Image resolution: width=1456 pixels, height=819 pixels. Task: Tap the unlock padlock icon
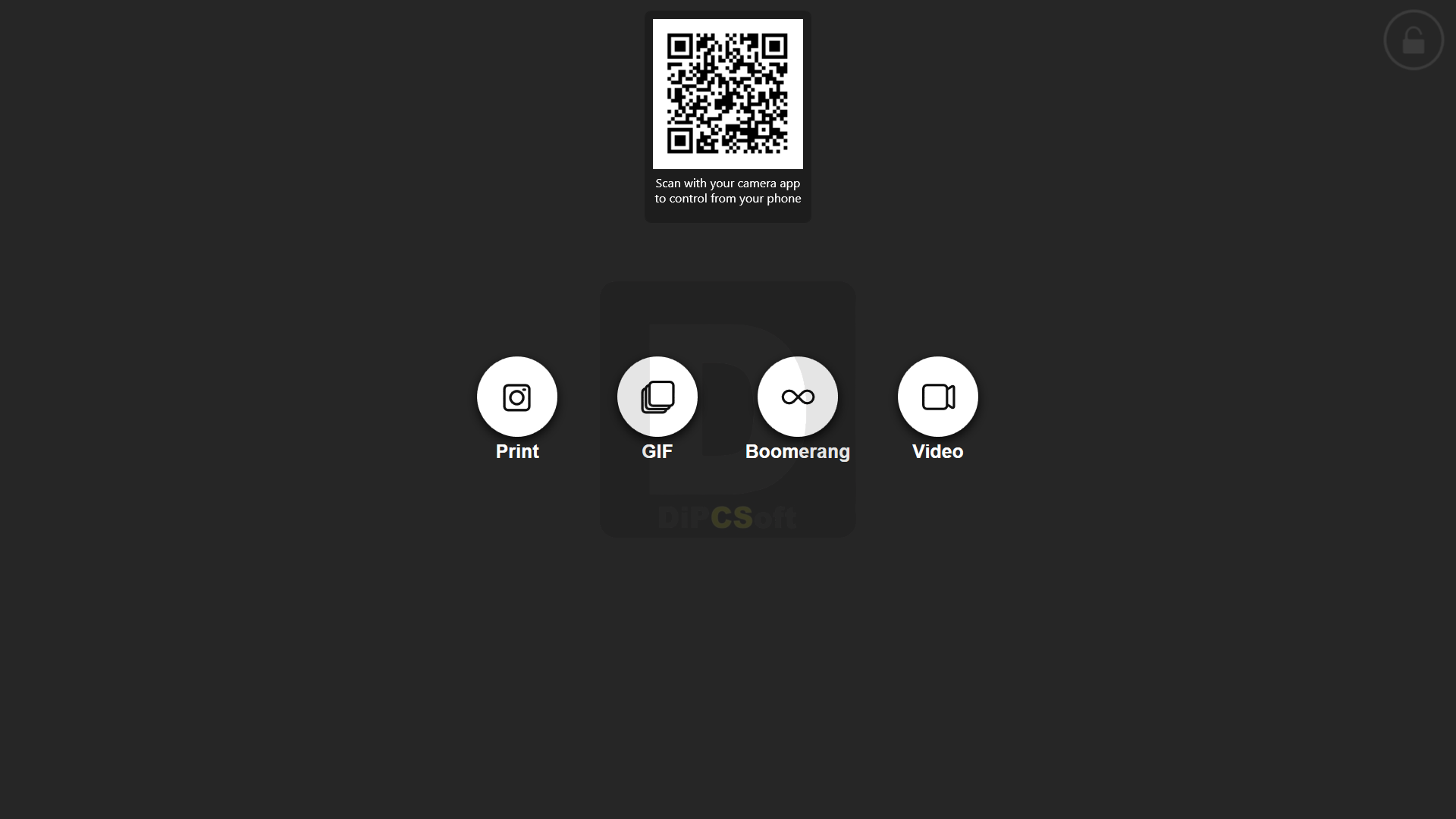point(1413,40)
